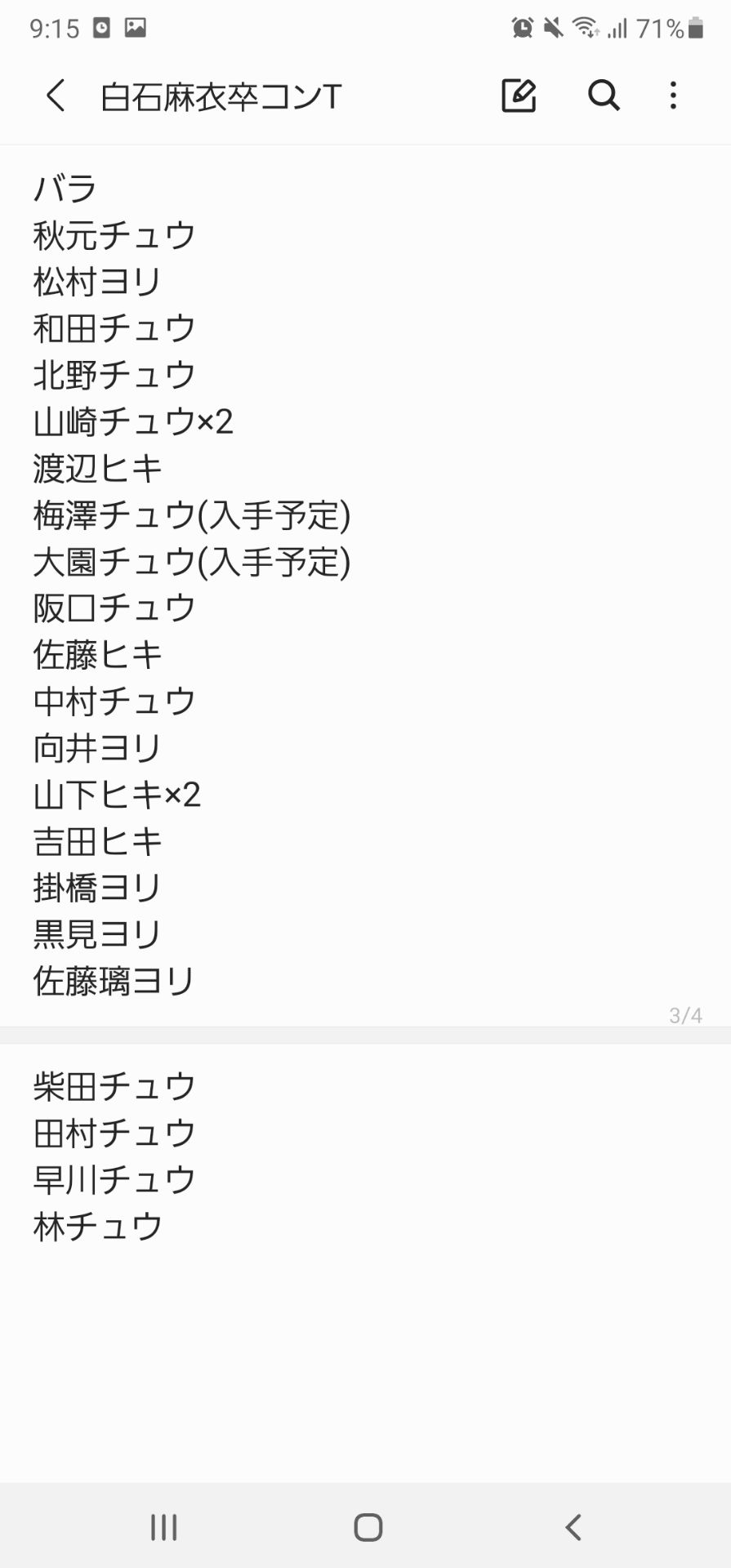Tap the page indicator showing 3/4
Viewport: 731px width, 1568px height.
click(x=686, y=1016)
